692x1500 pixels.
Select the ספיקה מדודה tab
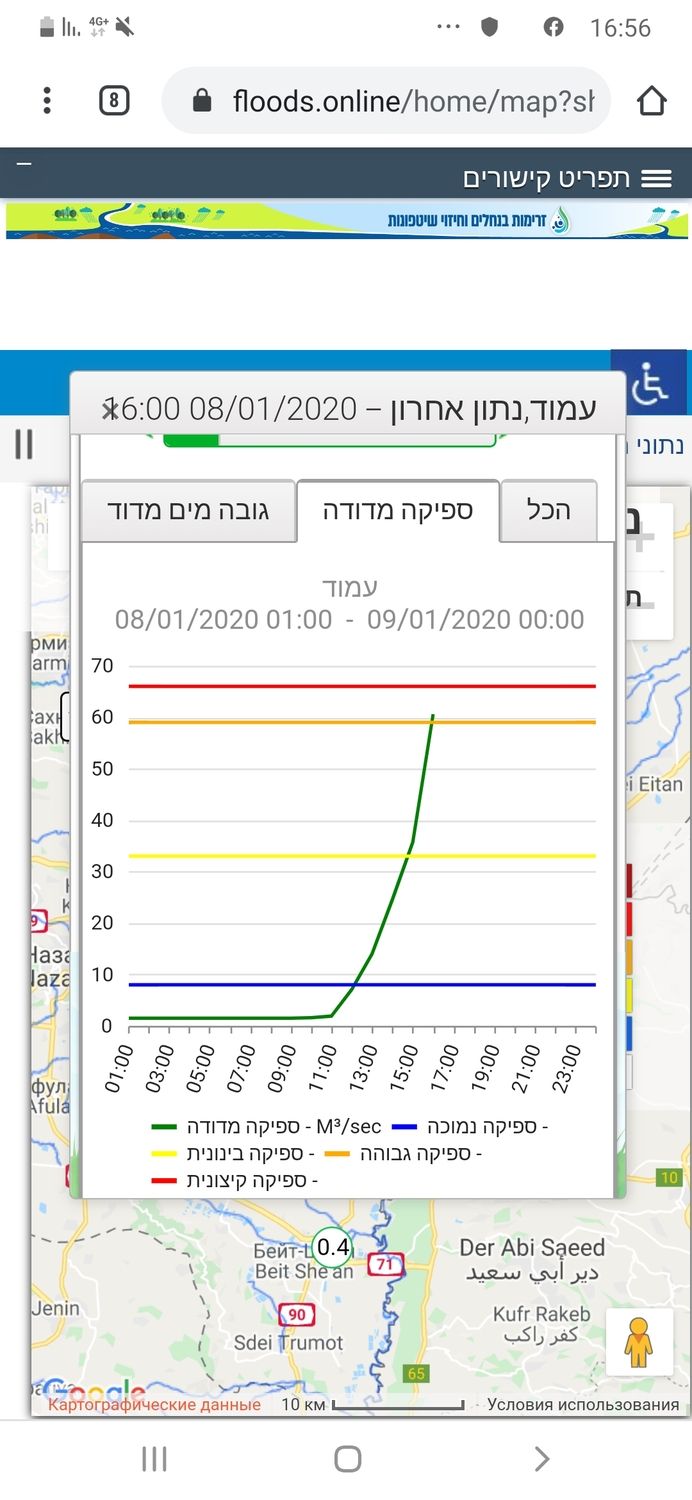tap(397, 510)
